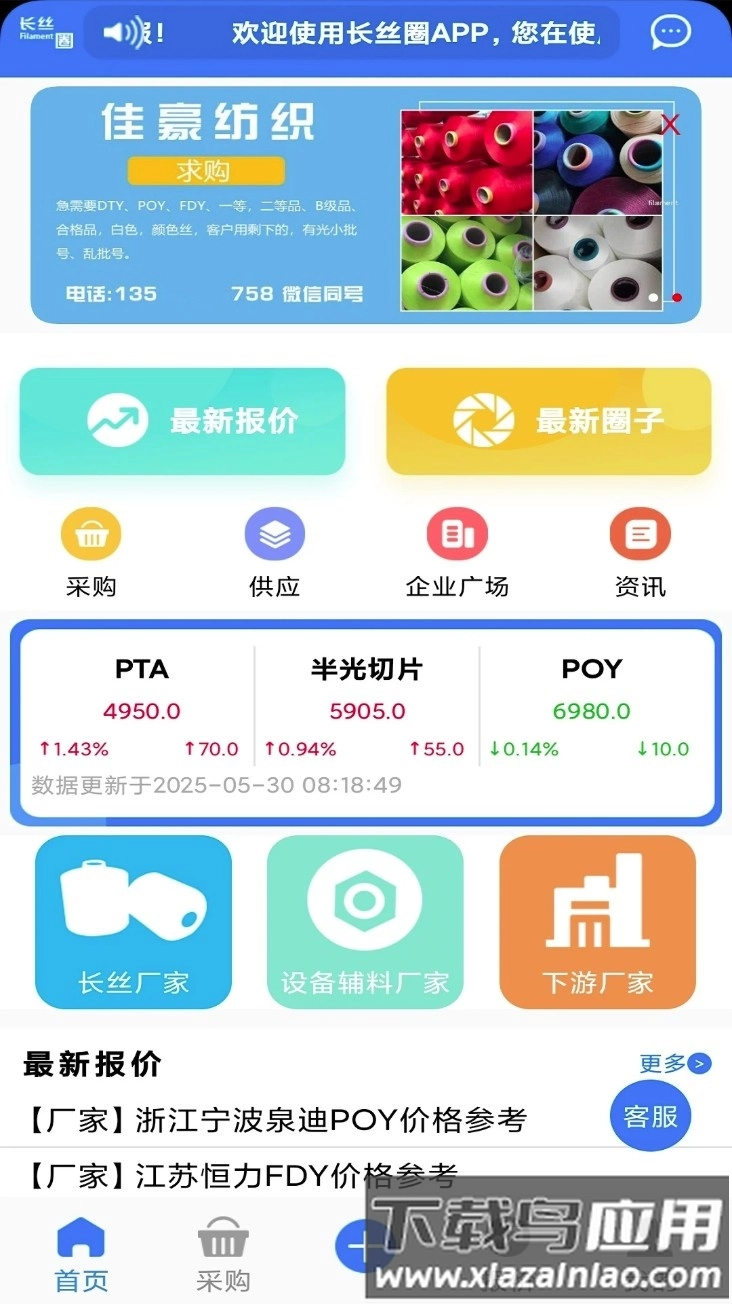This screenshot has height=1304, width=732.
Task: Select the white carousel pagination dot
Action: pyautogui.click(x=655, y=297)
